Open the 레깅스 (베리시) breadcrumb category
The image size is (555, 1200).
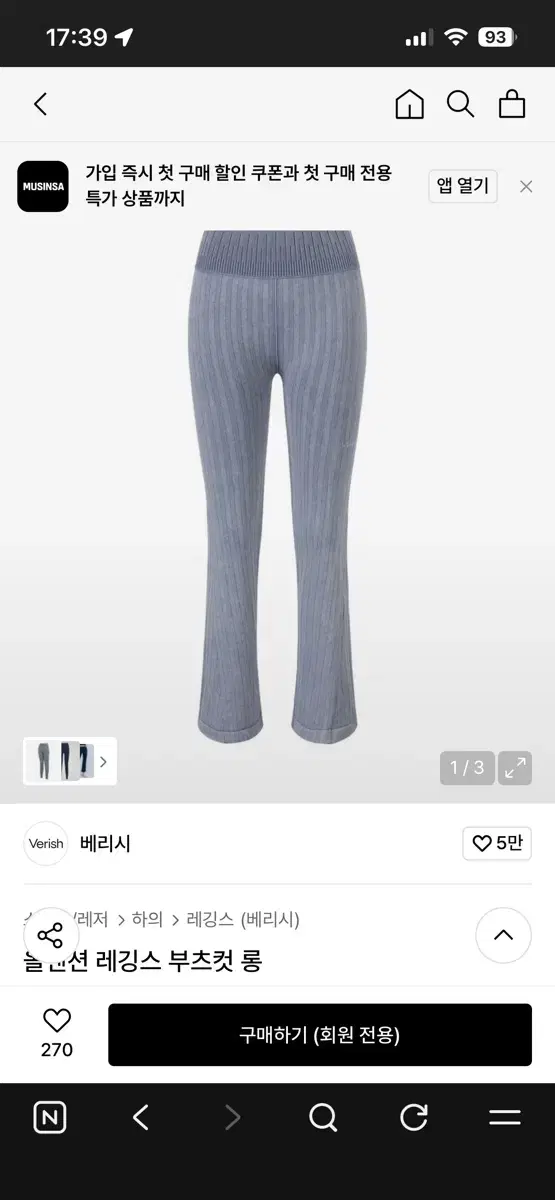pos(243,919)
